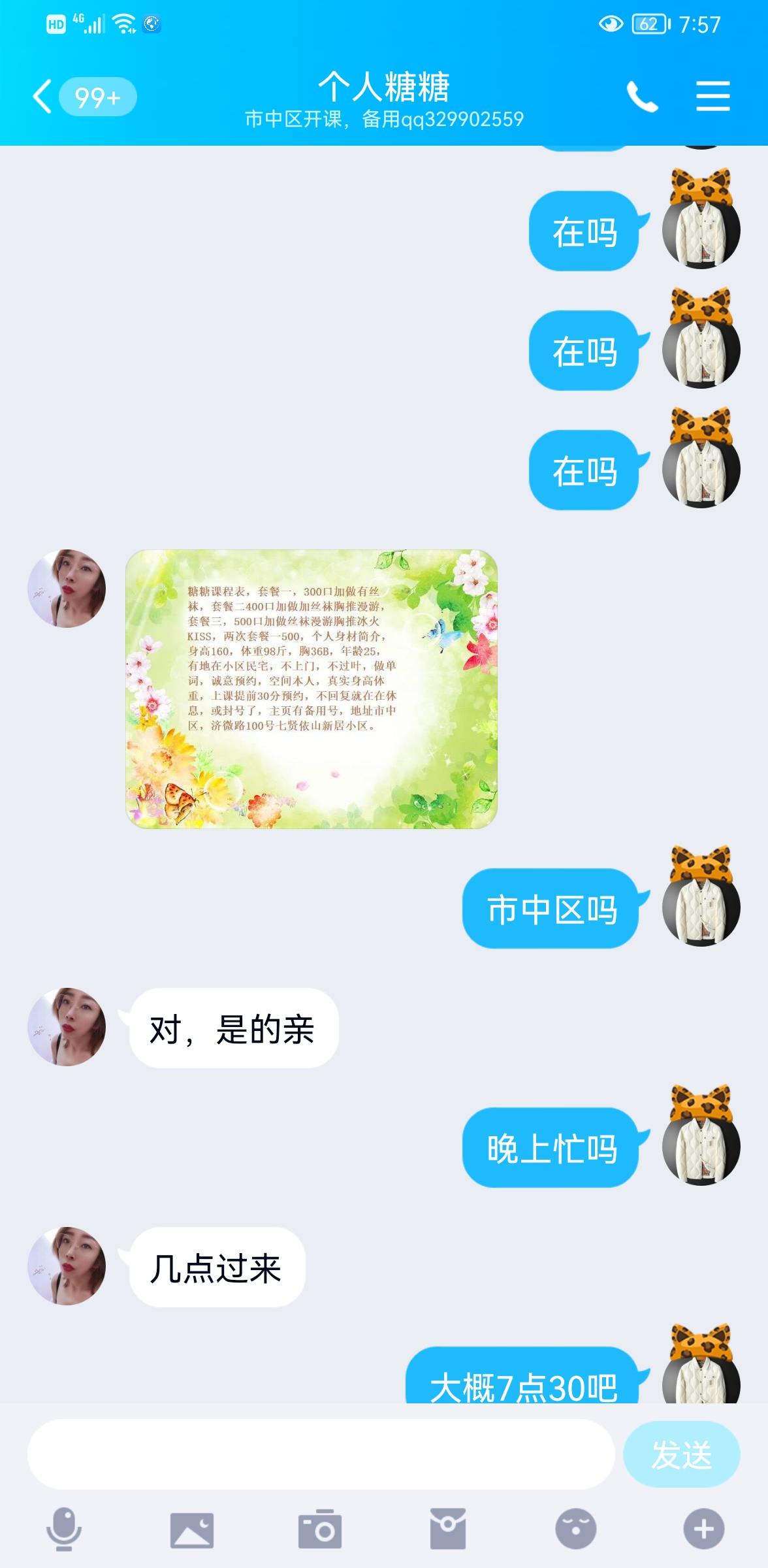Record a voice message with the microphone
Viewport: 768px width, 1568px height.
point(64,1529)
